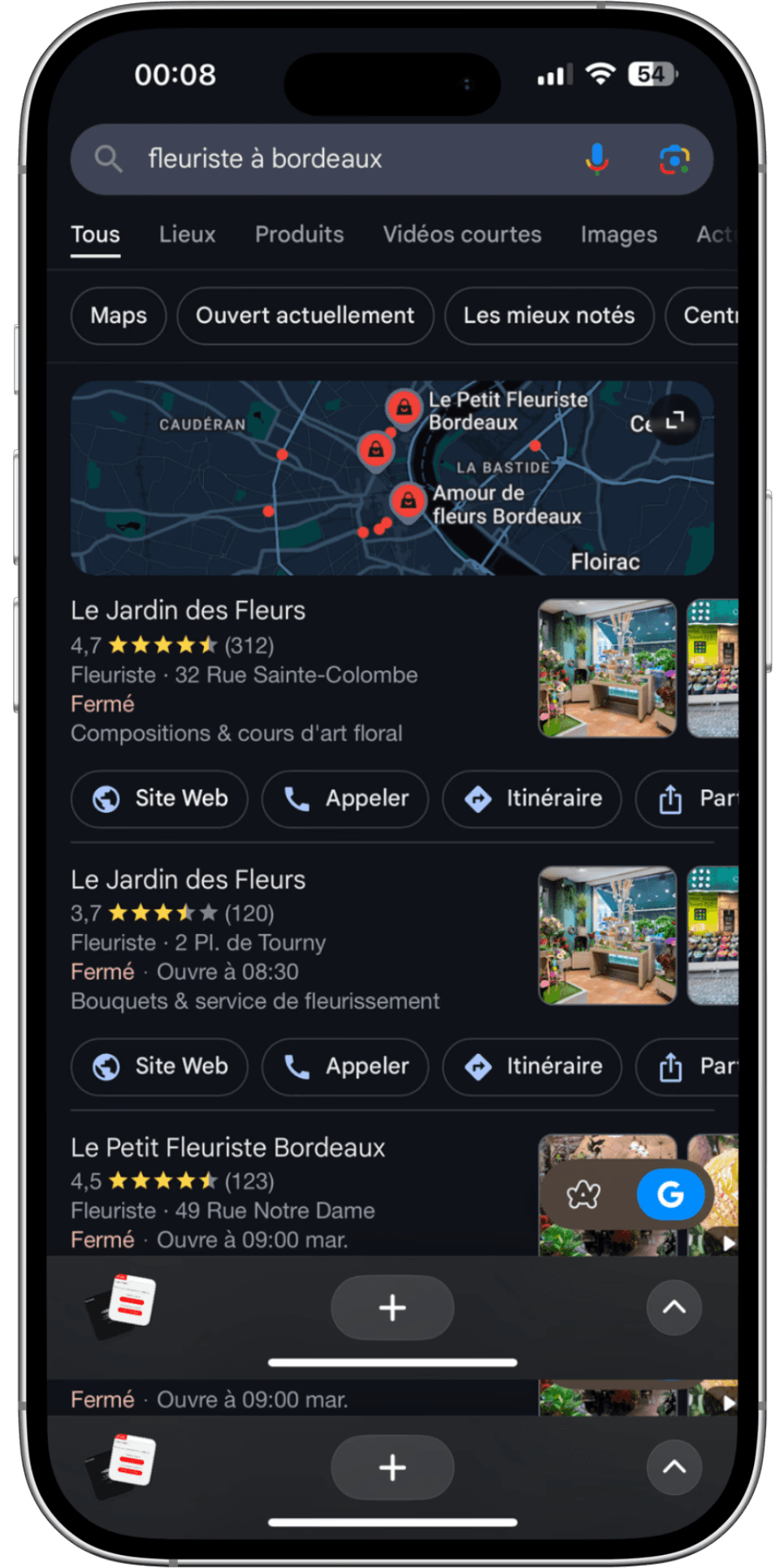Enable the Ouvert actuellement filter
The height and width of the screenshot is (1568, 784).
(x=305, y=316)
